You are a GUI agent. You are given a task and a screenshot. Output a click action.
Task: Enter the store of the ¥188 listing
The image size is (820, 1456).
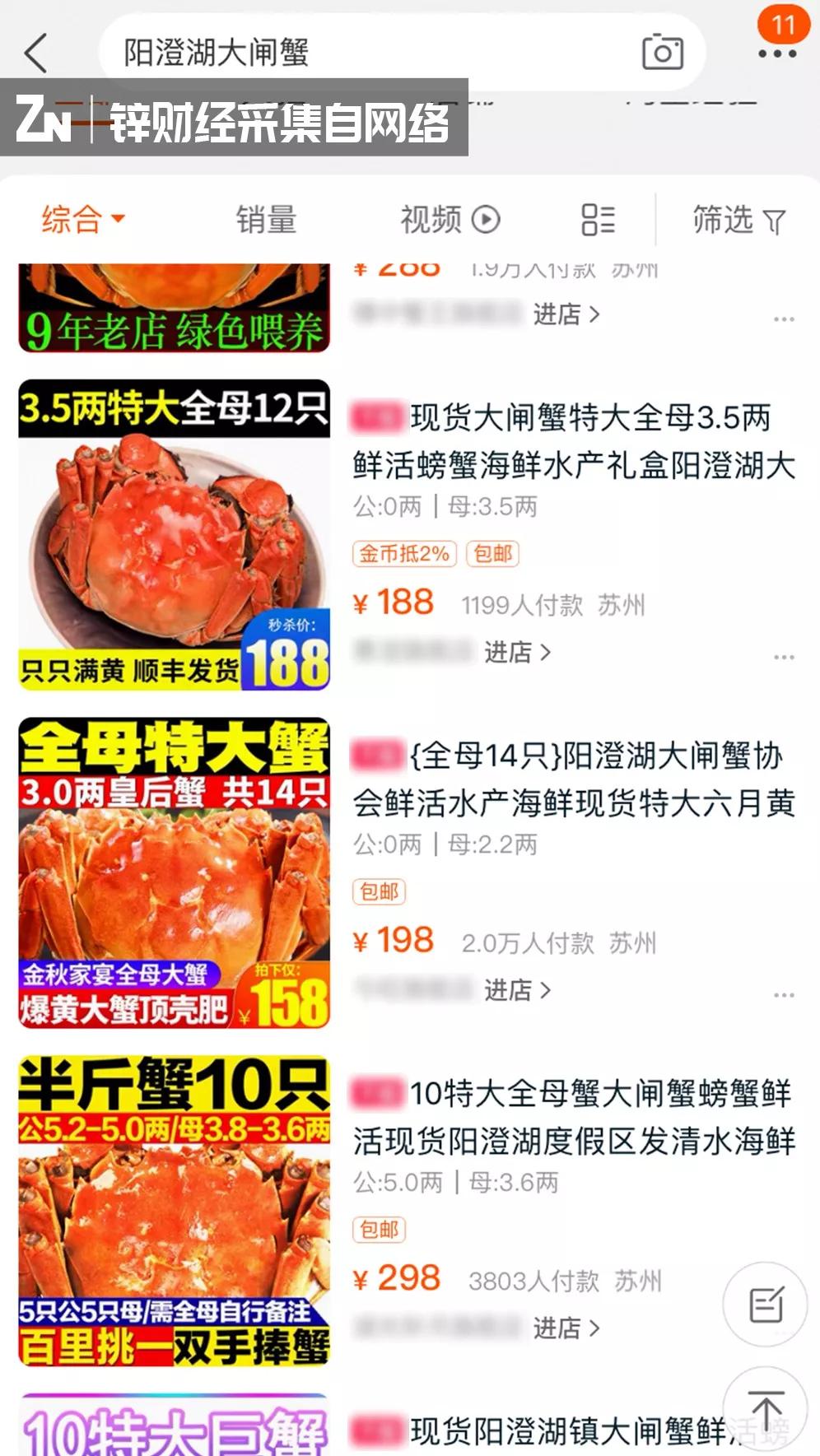pyautogui.click(x=517, y=652)
